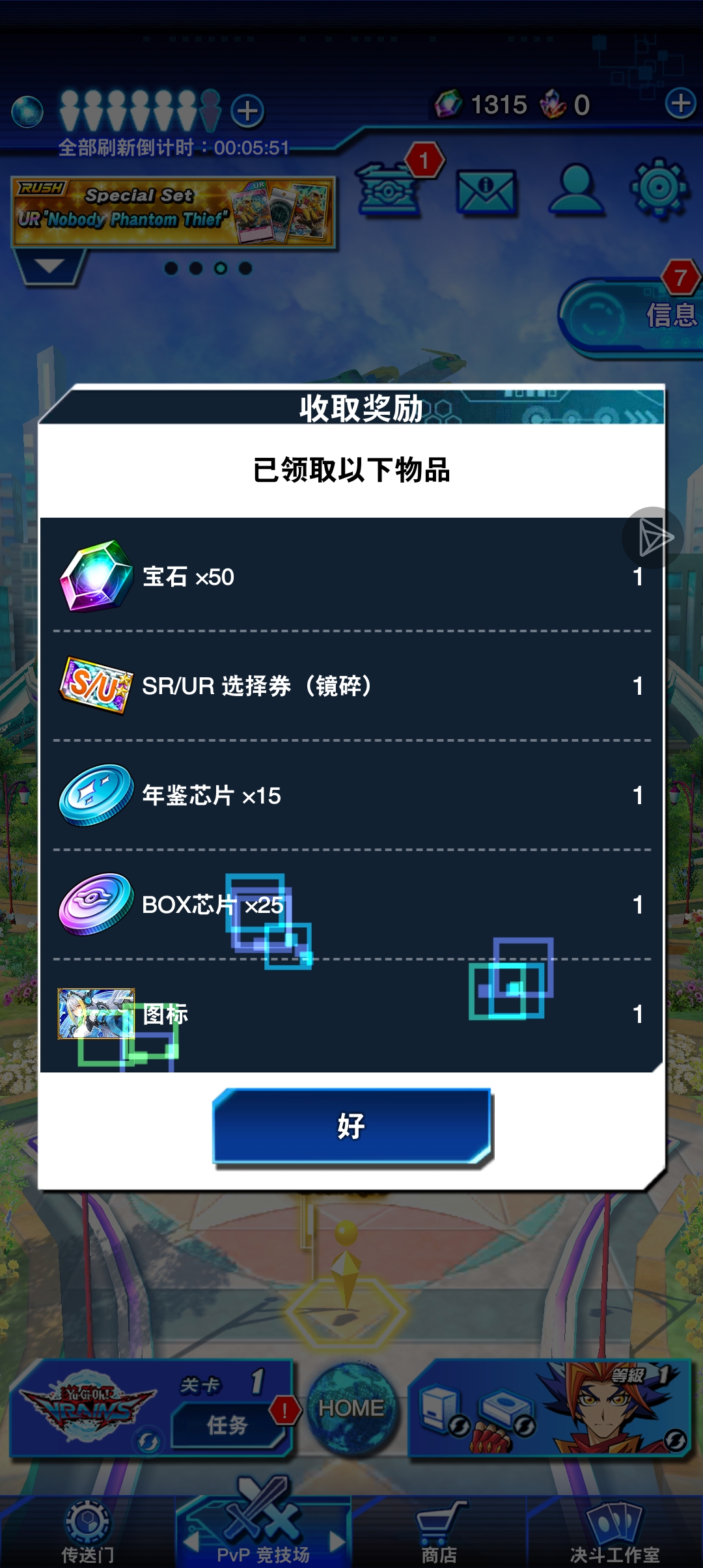Tap the floating send arrow icon
The height and width of the screenshot is (1568, 703).
(654, 538)
